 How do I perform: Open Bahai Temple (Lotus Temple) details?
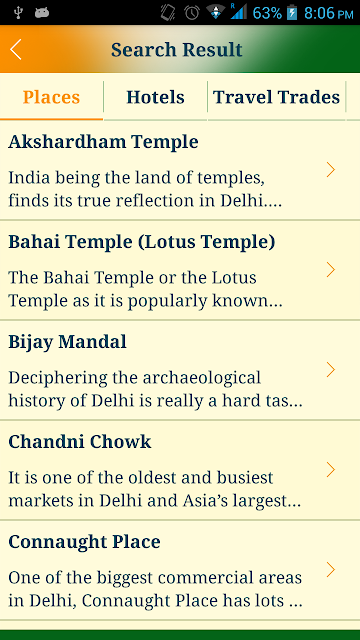[180, 271]
